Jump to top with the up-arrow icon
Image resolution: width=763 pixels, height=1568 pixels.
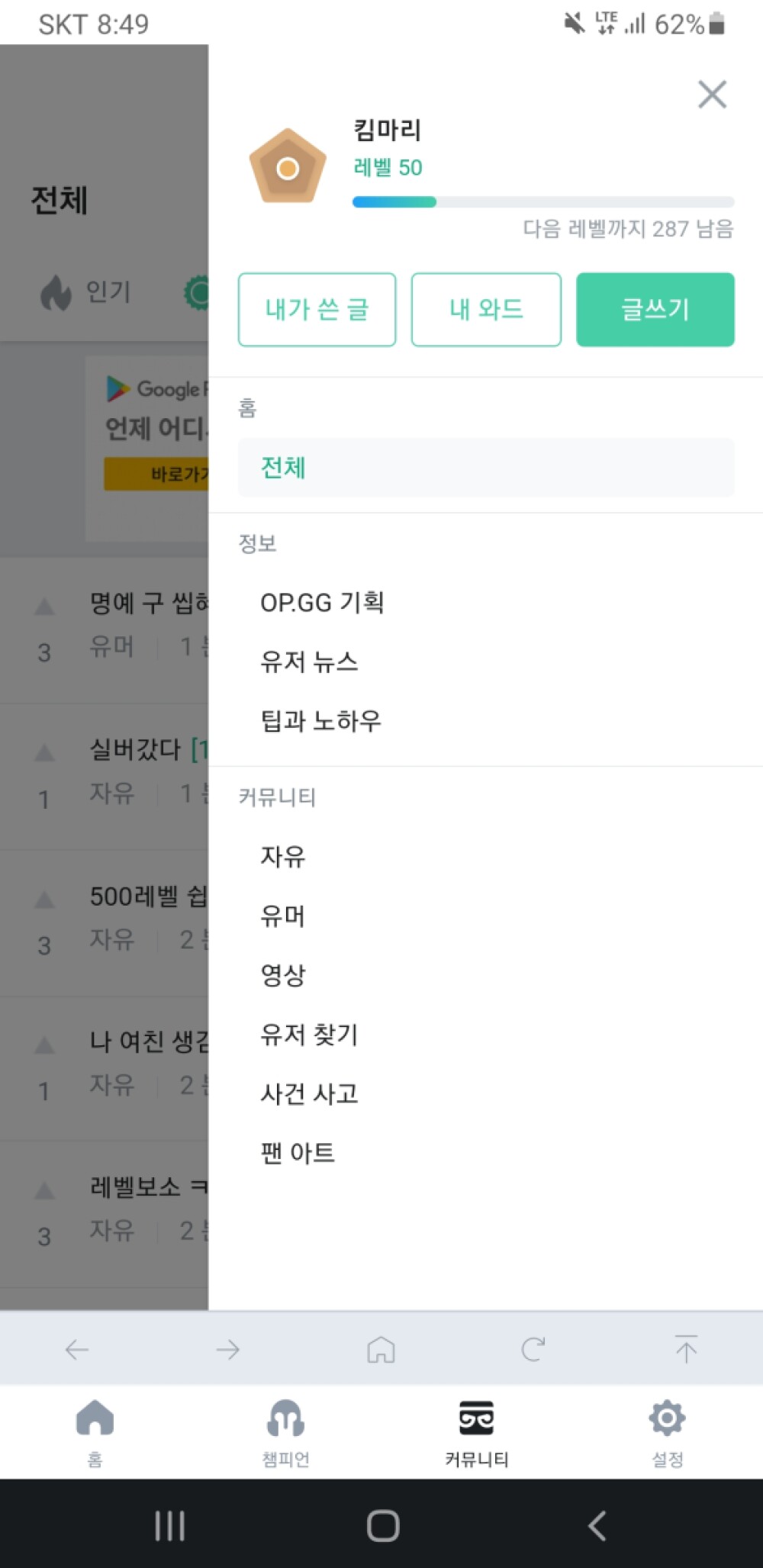[686, 1349]
